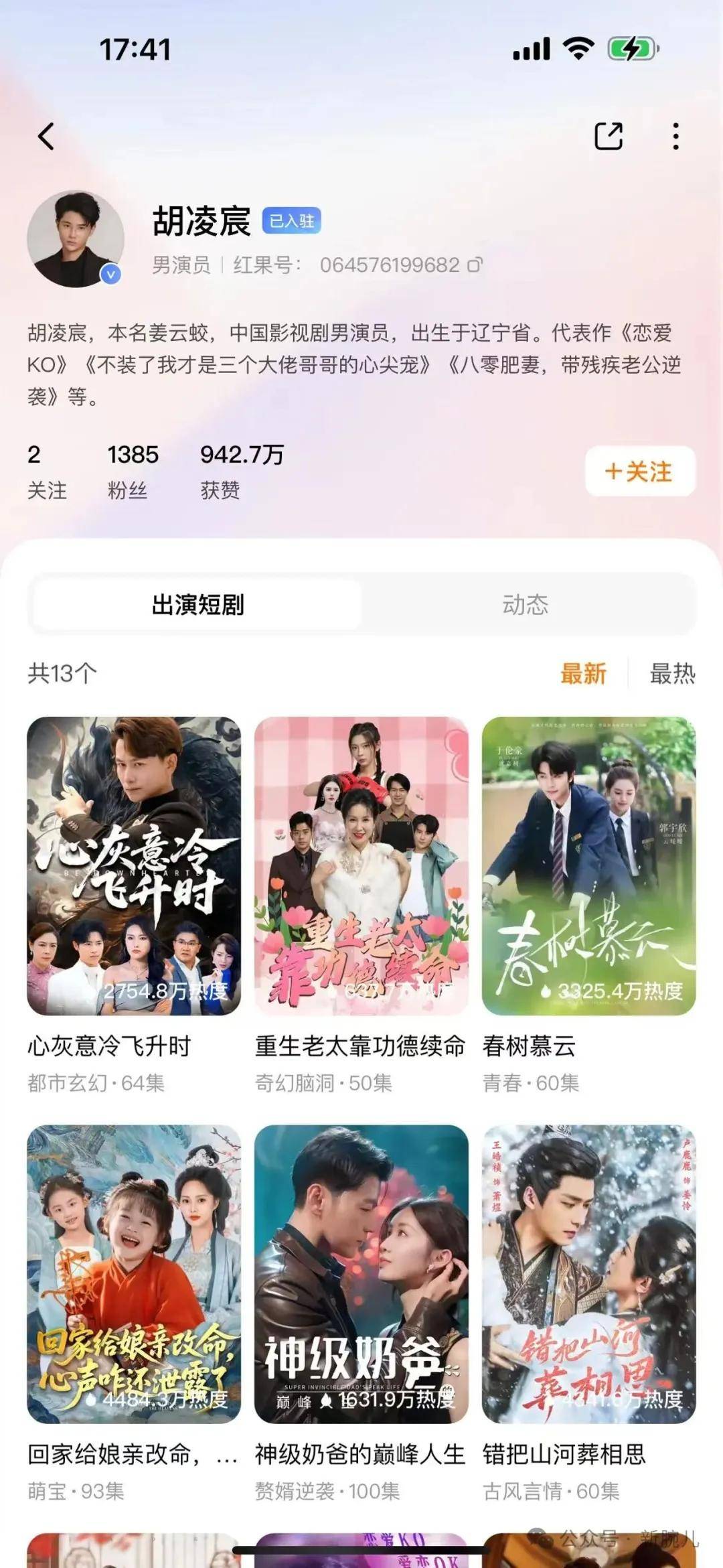Share 胡凌宸's profile page
Screen dimensions: 723x1568
click(609, 137)
